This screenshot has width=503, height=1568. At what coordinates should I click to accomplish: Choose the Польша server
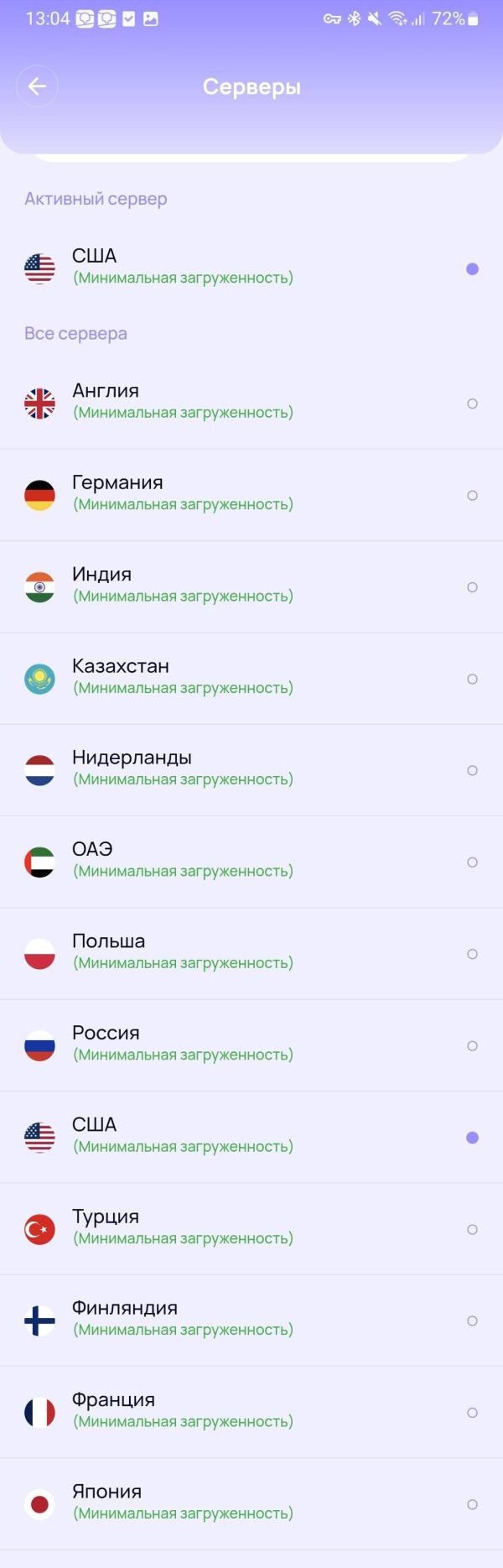point(251,953)
